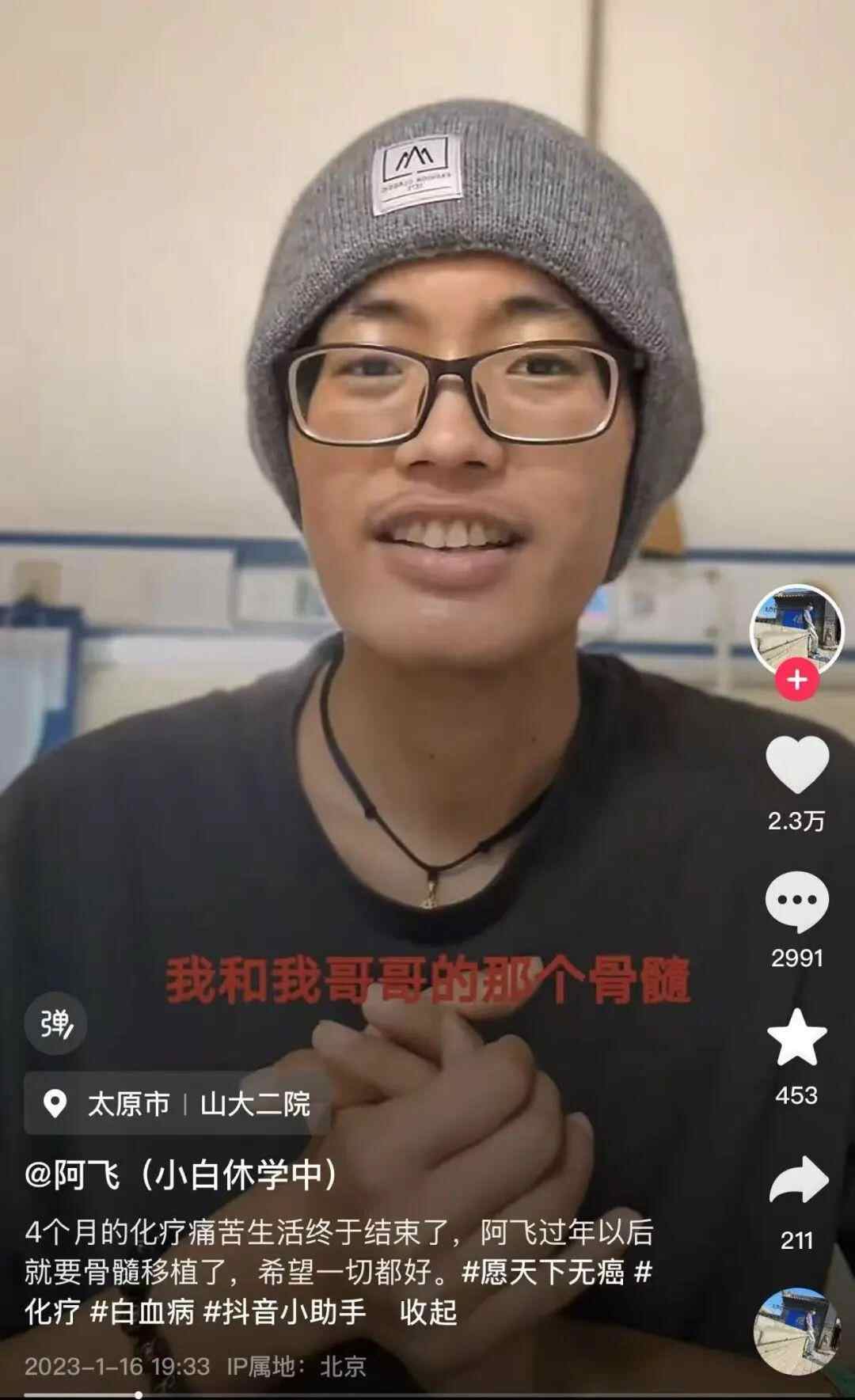Viewport: 855px width, 1400px height.
Task: Tap the video progress bar
Action: coord(427,1394)
